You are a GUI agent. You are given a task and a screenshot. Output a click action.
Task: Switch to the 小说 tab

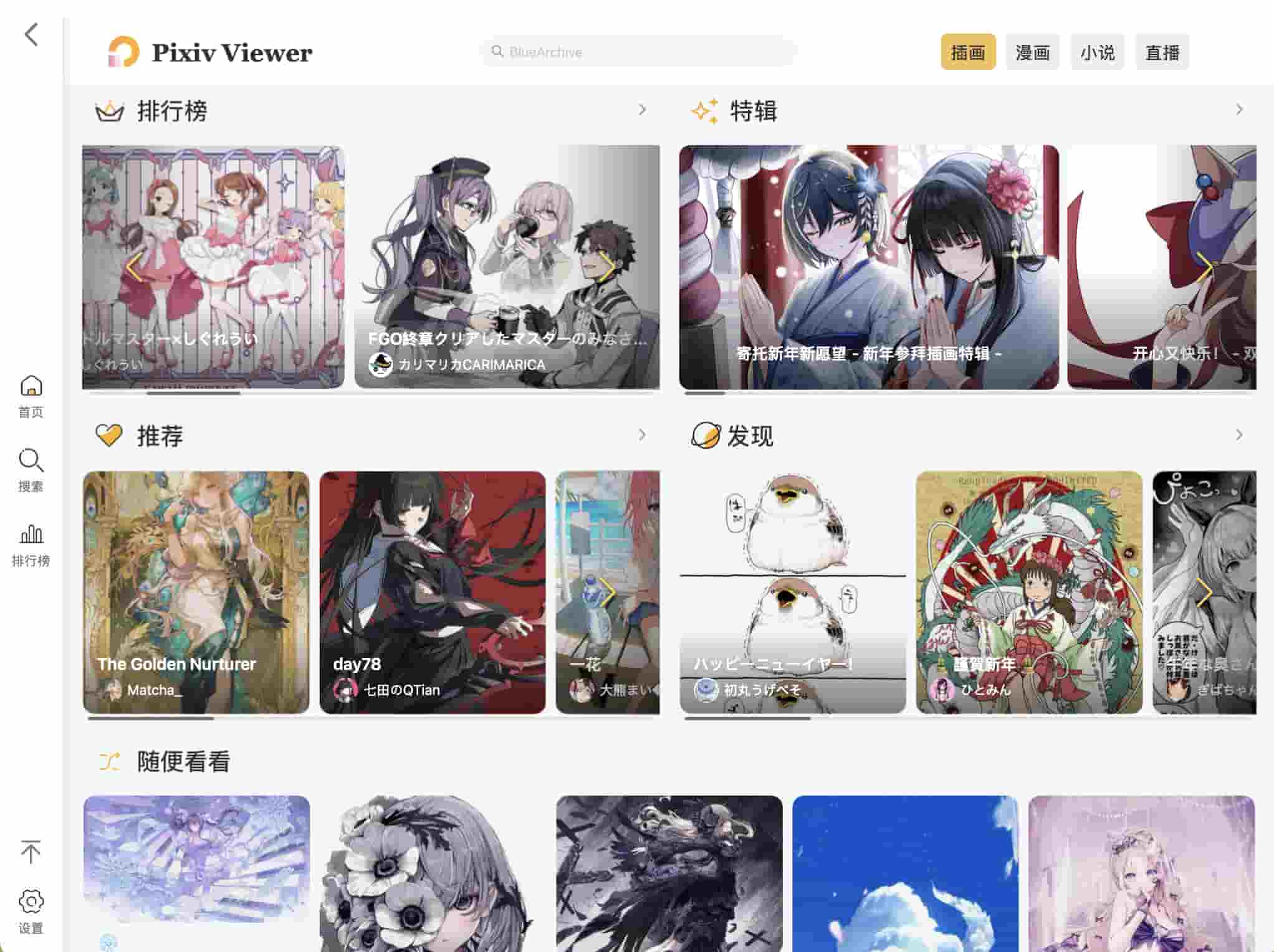1097,52
